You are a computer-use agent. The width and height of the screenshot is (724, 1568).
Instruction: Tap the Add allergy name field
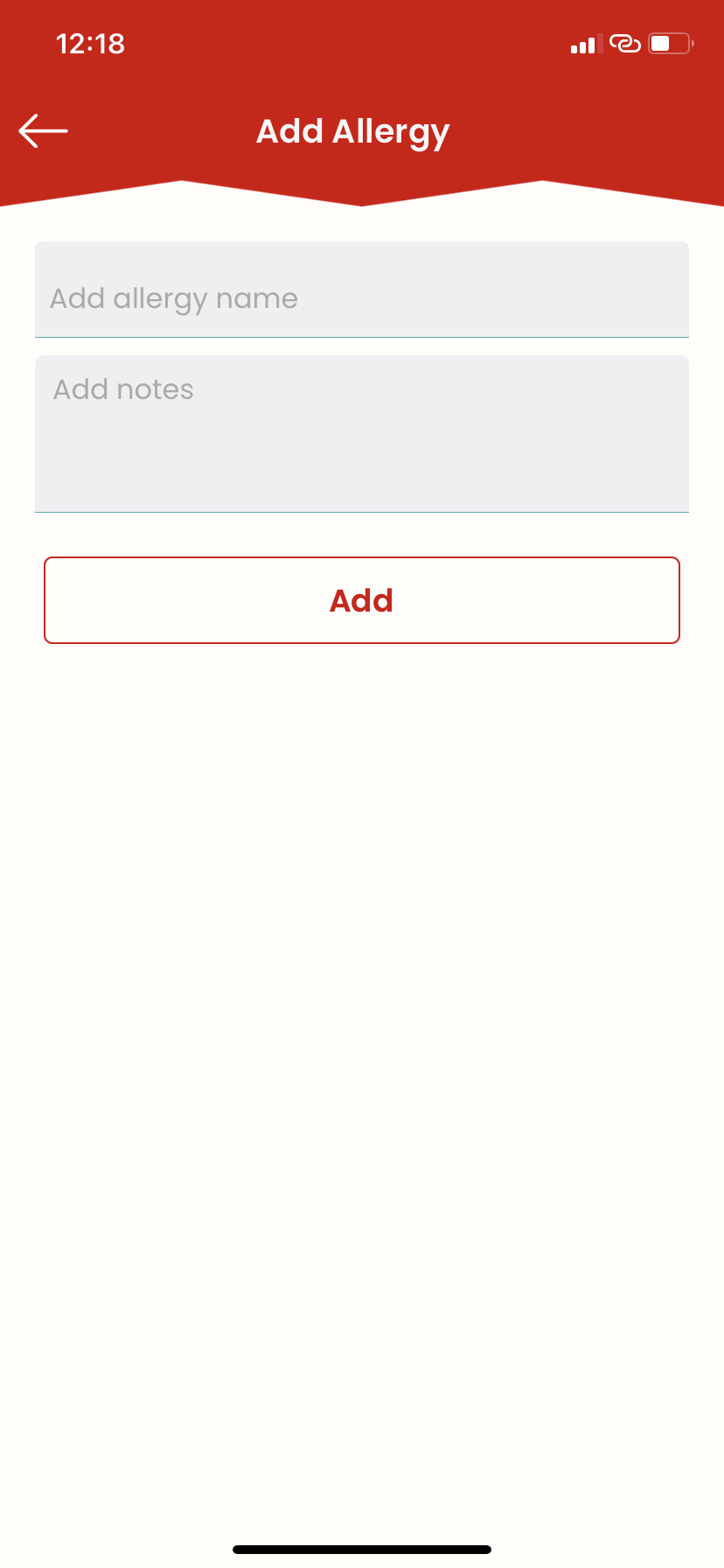[x=362, y=290]
